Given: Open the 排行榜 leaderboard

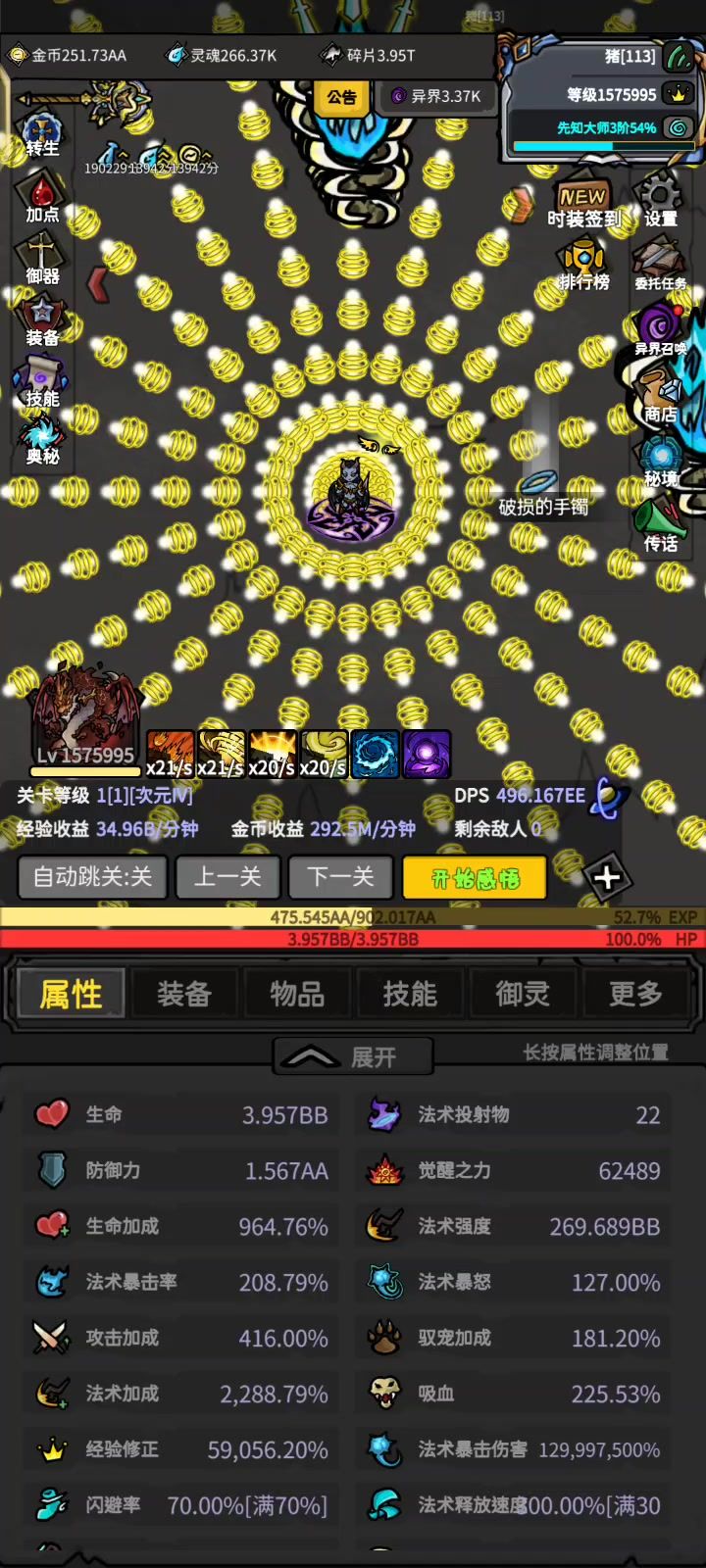Looking at the screenshot, I should pyautogui.click(x=583, y=268).
